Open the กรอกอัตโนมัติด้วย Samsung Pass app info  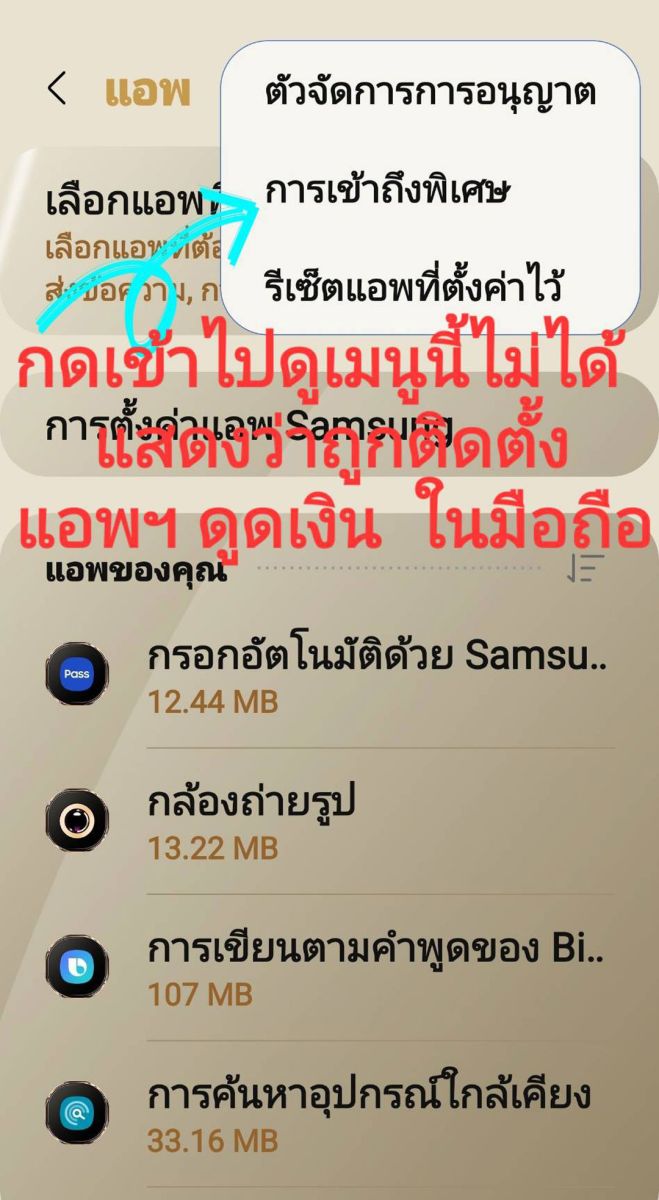[x=376, y=674]
